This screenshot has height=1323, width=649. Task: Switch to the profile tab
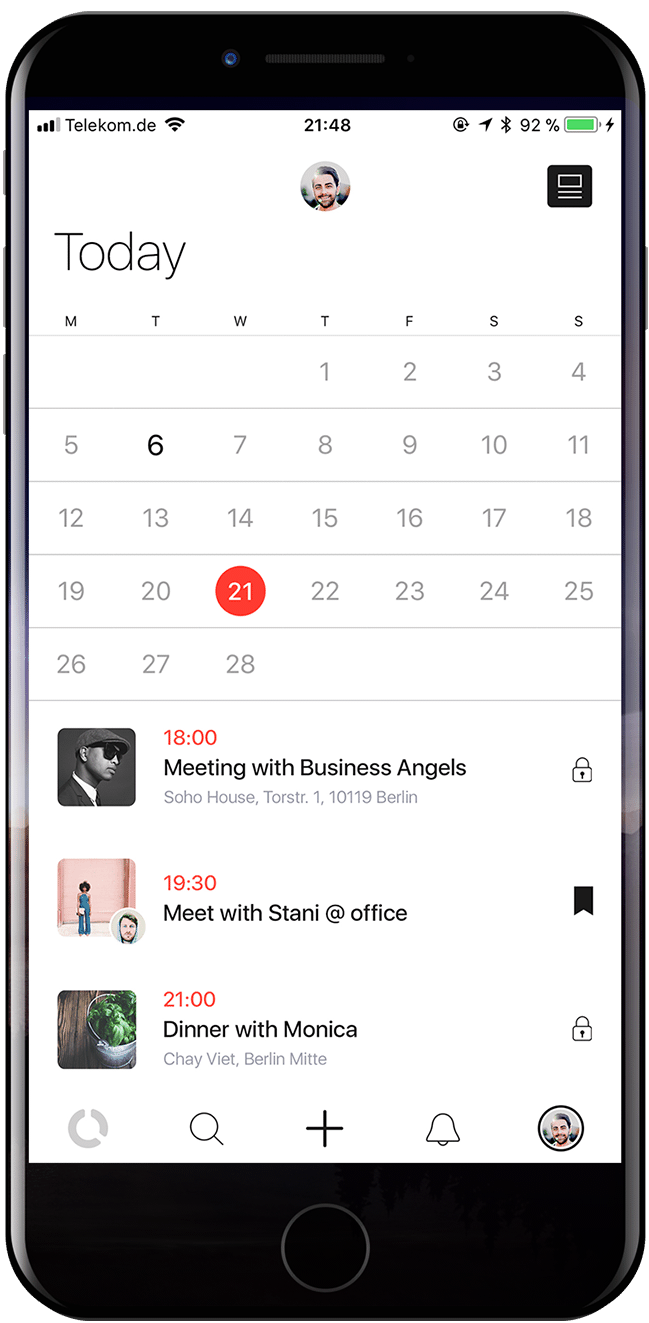[x=560, y=1129]
